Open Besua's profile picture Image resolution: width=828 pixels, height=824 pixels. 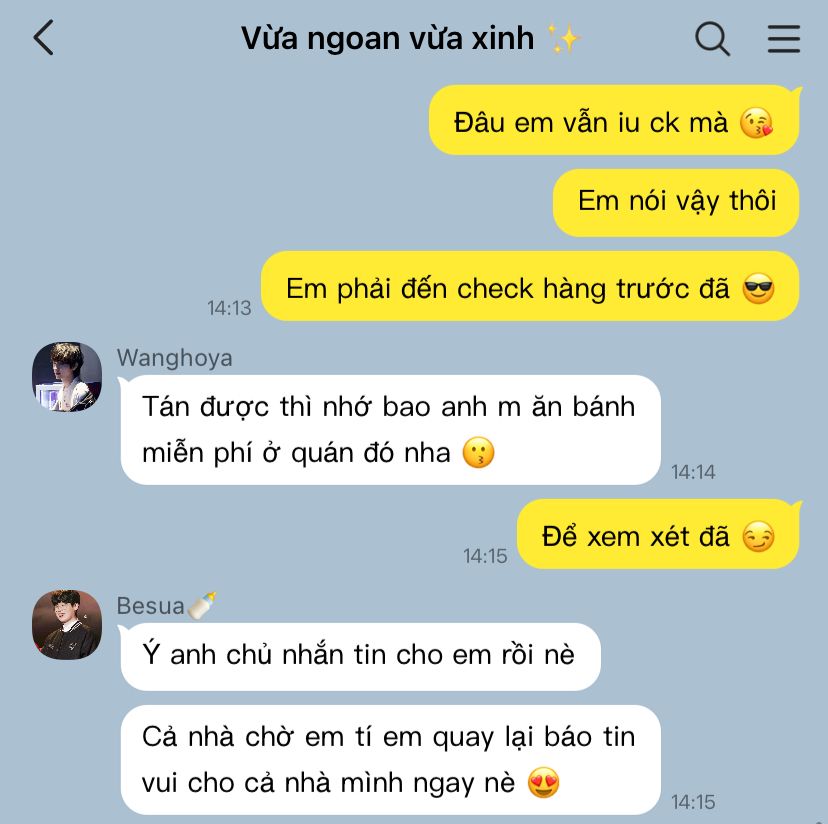[67, 625]
